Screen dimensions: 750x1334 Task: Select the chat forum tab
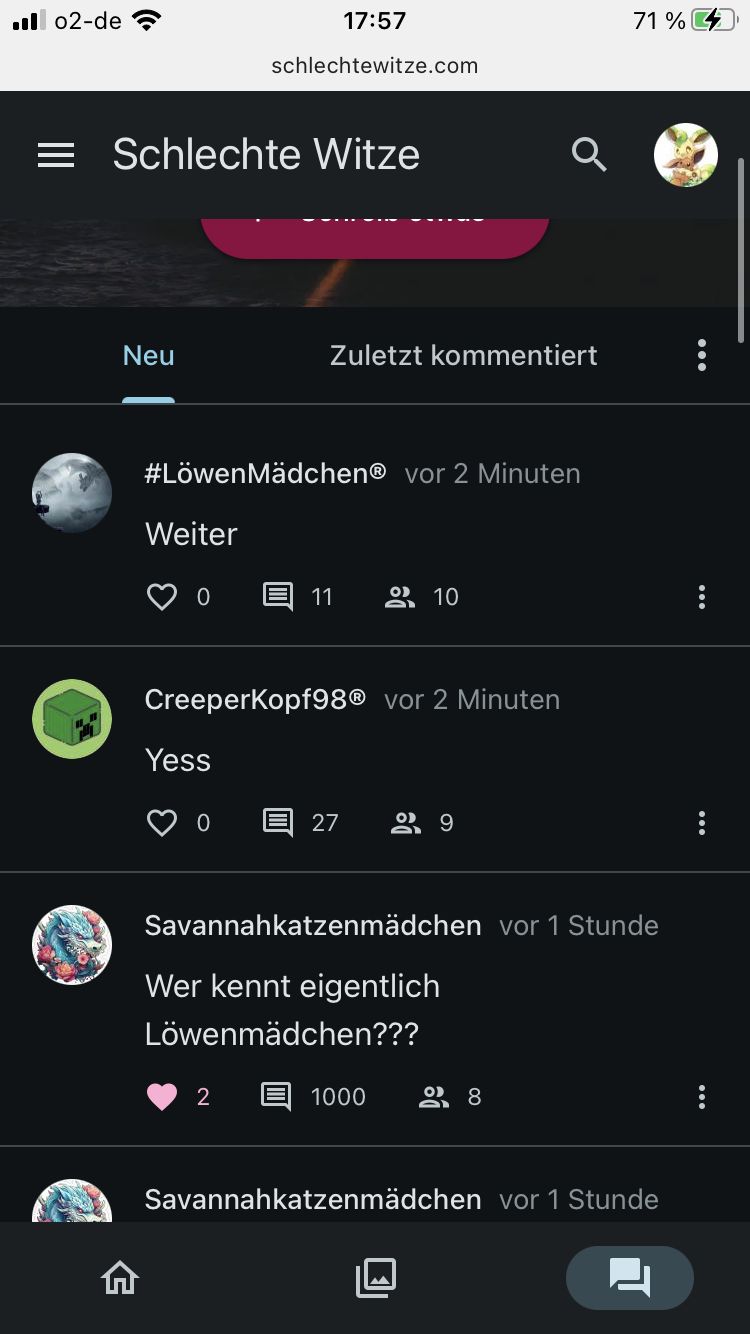[629, 1278]
